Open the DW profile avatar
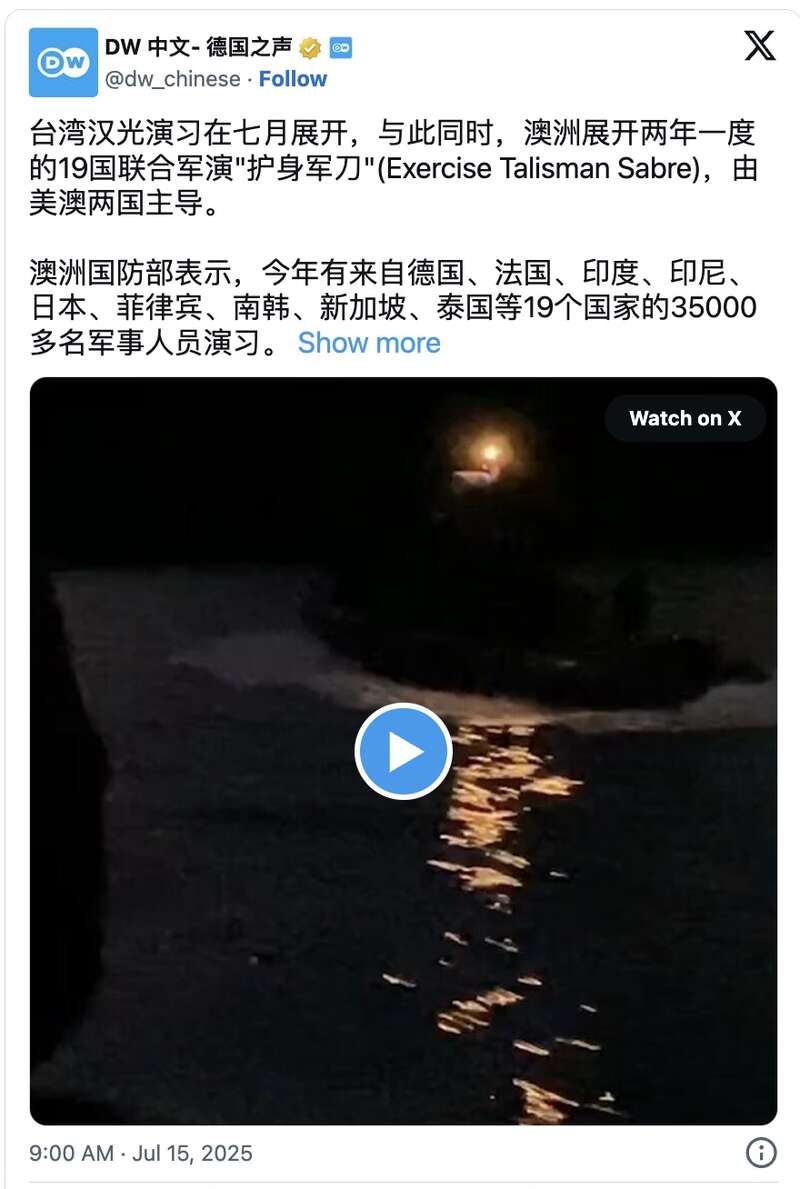The image size is (800, 1189). [x=63, y=62]
